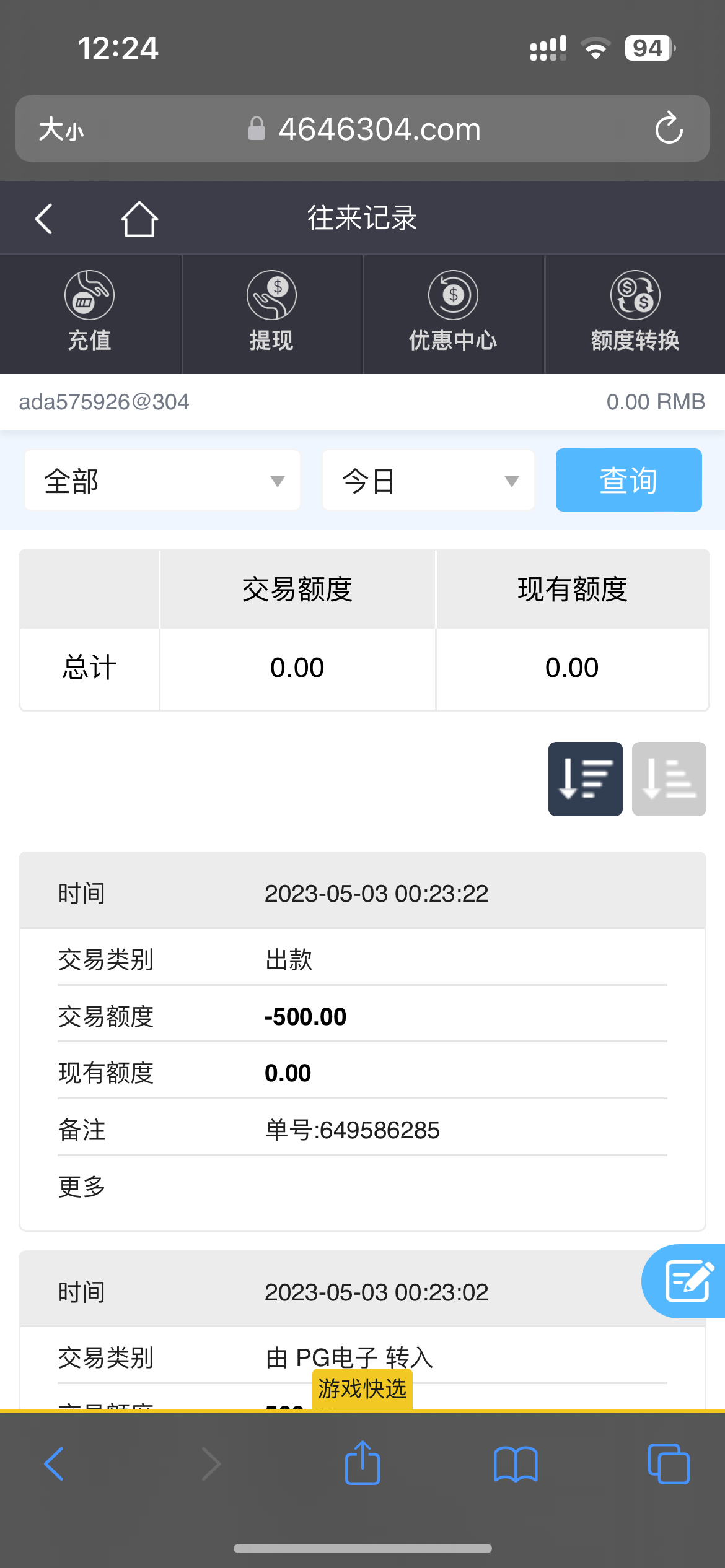Screen dimensions: 725x1568
Task: Open the 大小 text size menu
Action: [61, 129]
